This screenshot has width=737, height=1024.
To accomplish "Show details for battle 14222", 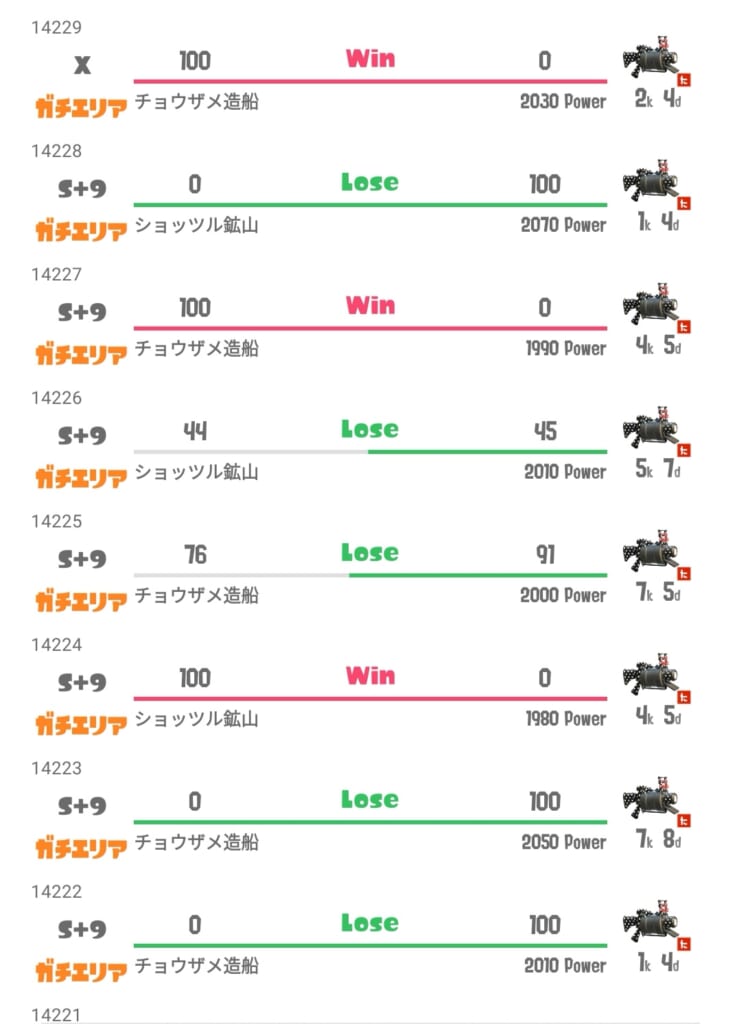I will 370,944.
